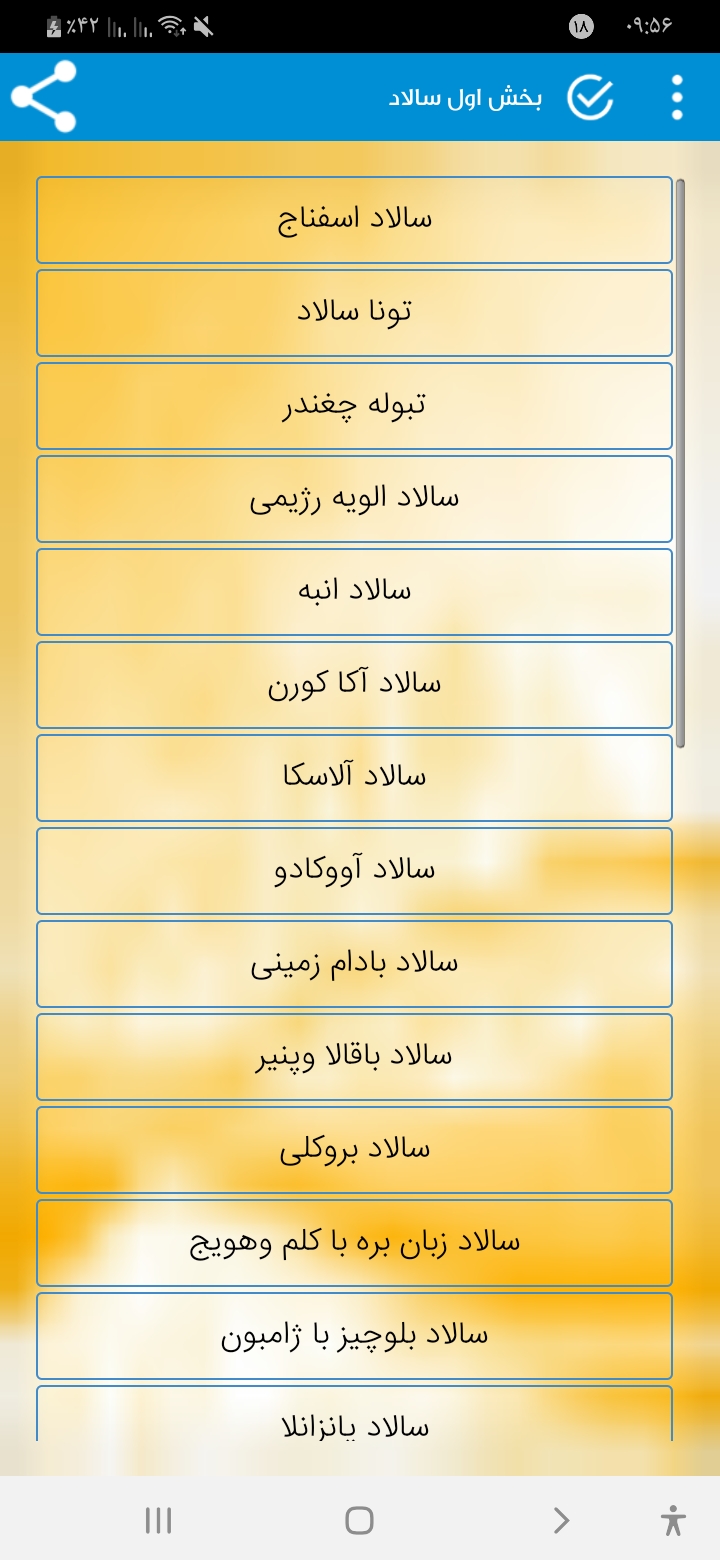720x1560 pixels.
Task: Select سالاد بلوچیز با ژامبون
Action: click(354, 1335)
